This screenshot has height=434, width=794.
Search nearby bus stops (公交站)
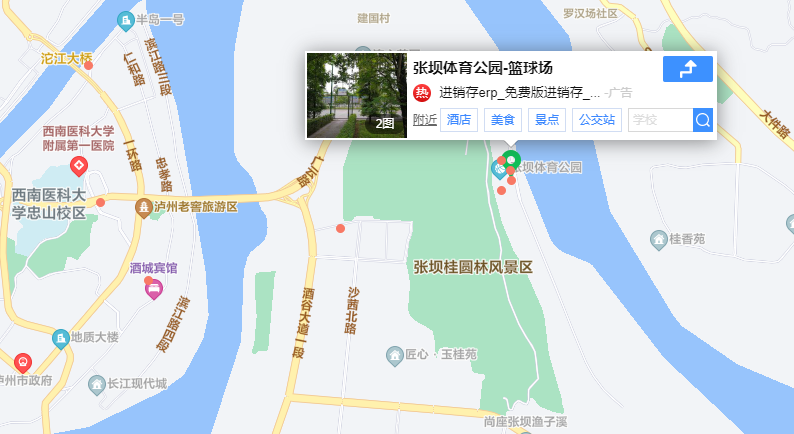[597, 120]
